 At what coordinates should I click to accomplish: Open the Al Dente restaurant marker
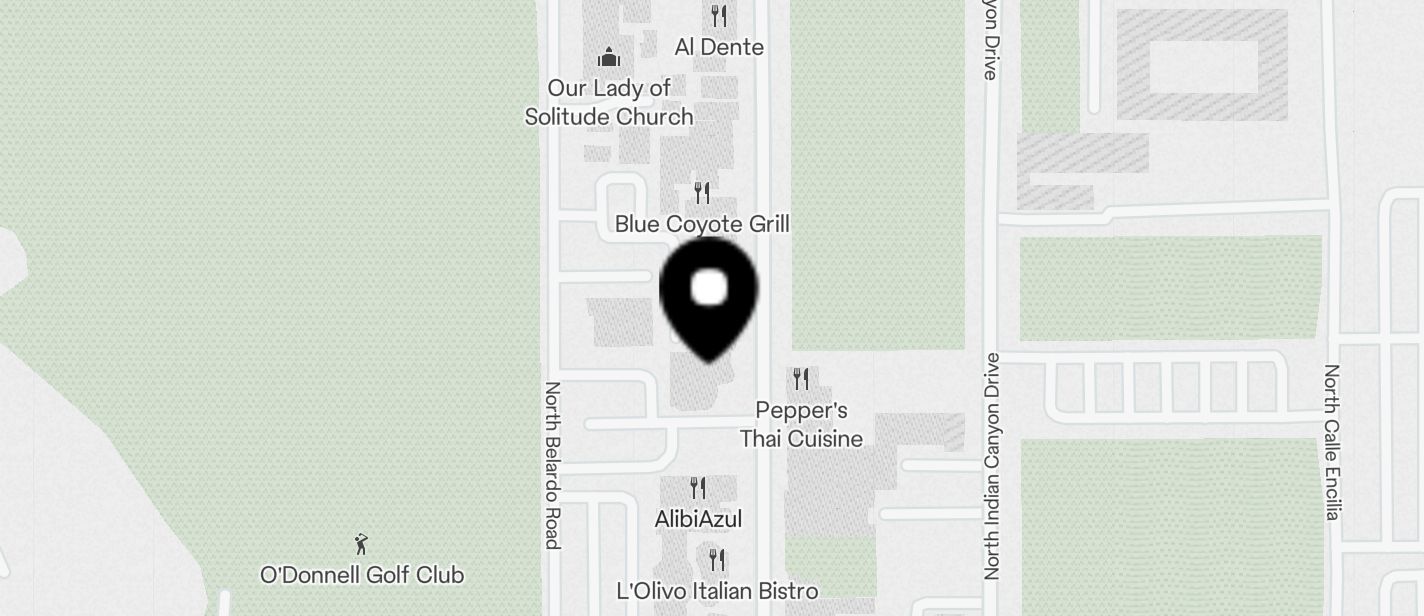point(719,17)
